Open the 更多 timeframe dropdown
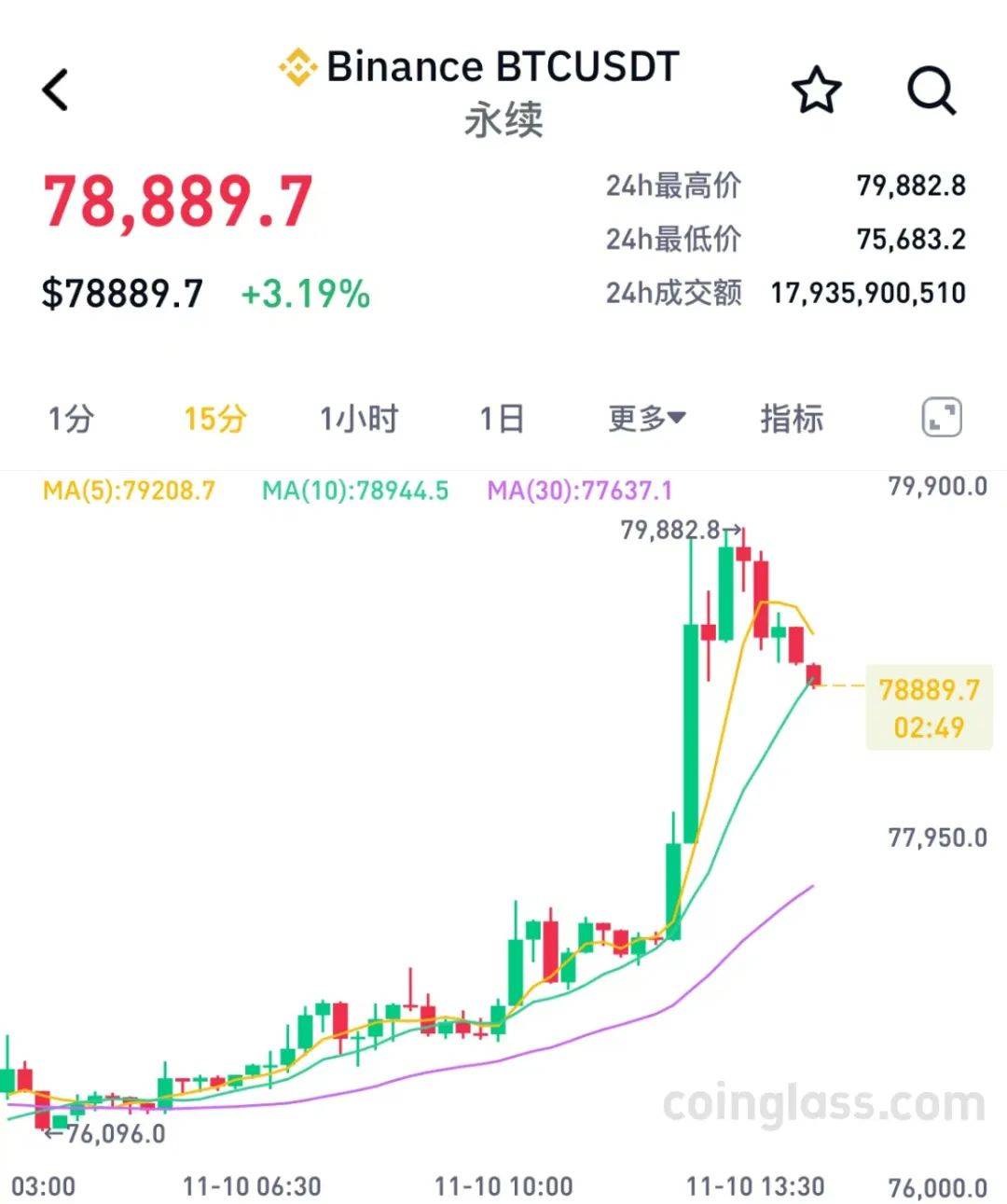Viewport: 1007px width, 1204px height. (x=645, y=419)
